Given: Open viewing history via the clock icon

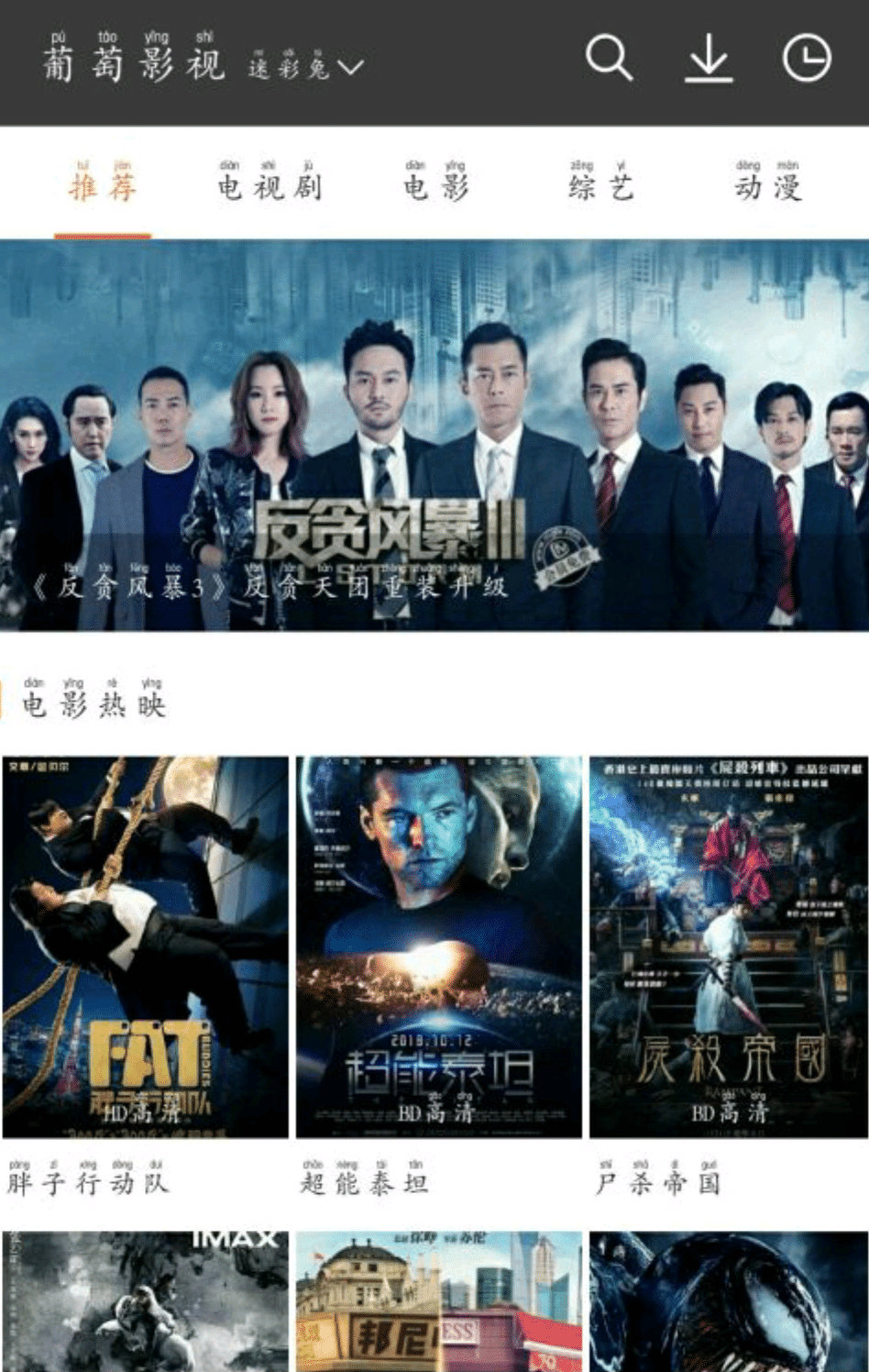Looking at the screenshot, I should click(808, 60).
